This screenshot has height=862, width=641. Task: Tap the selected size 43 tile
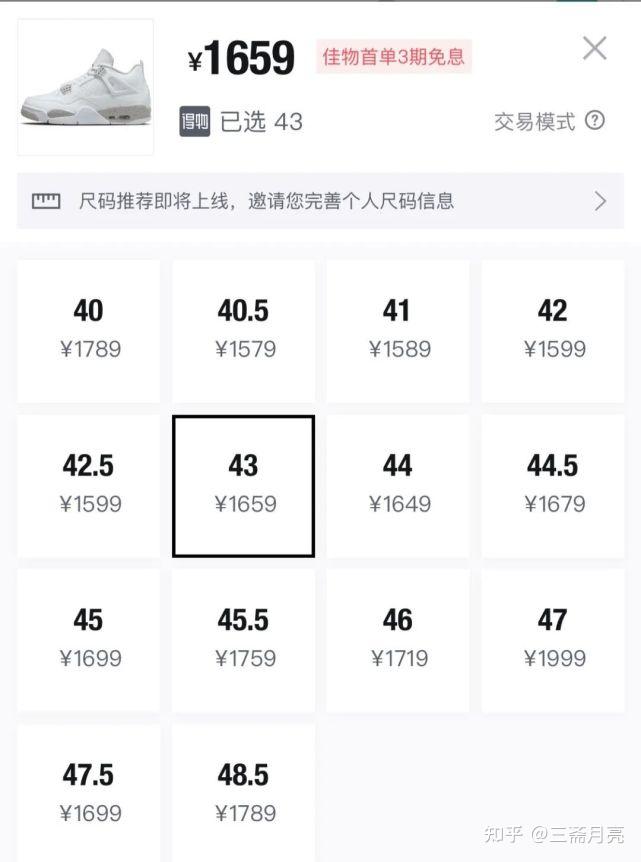pos(244,486)
